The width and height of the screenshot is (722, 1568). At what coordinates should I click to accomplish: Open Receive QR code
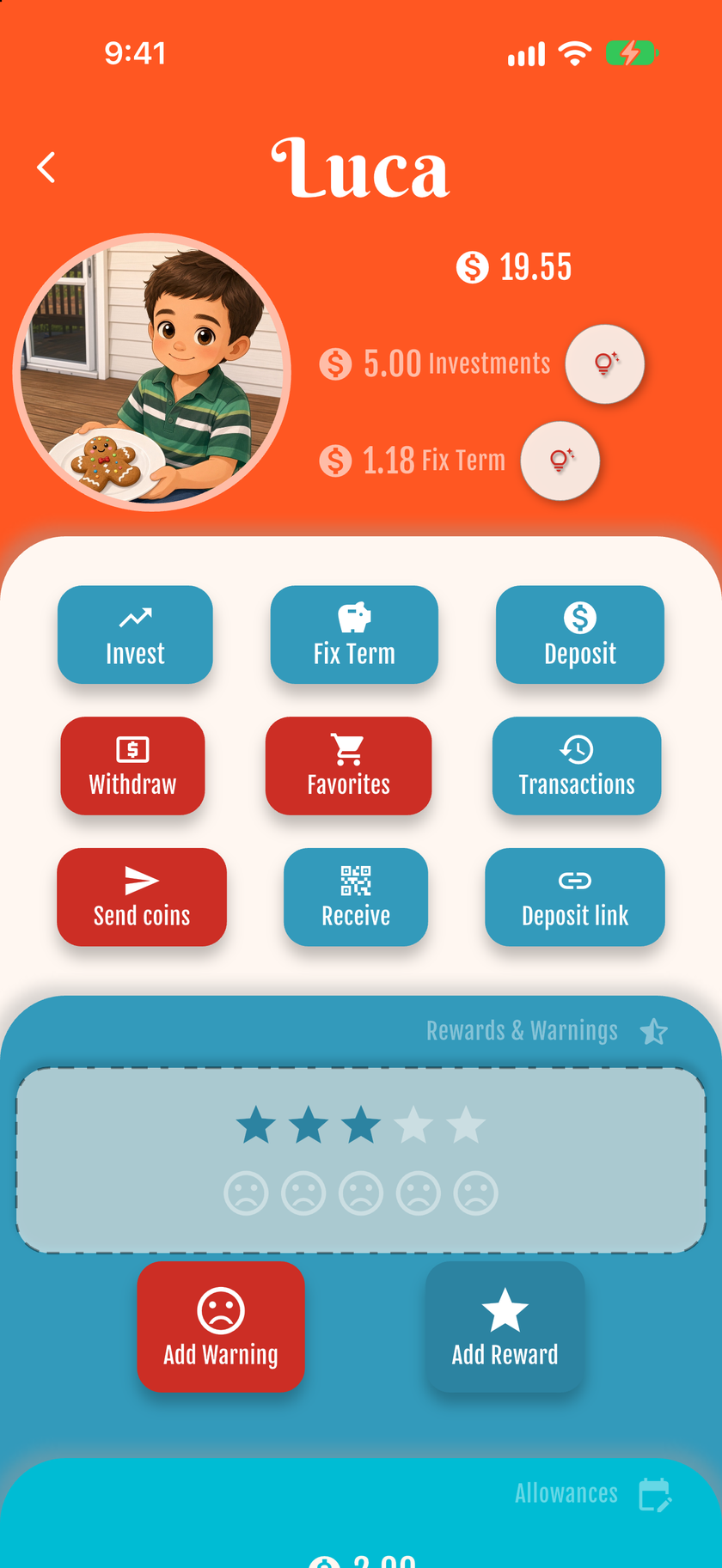(356, 897)
